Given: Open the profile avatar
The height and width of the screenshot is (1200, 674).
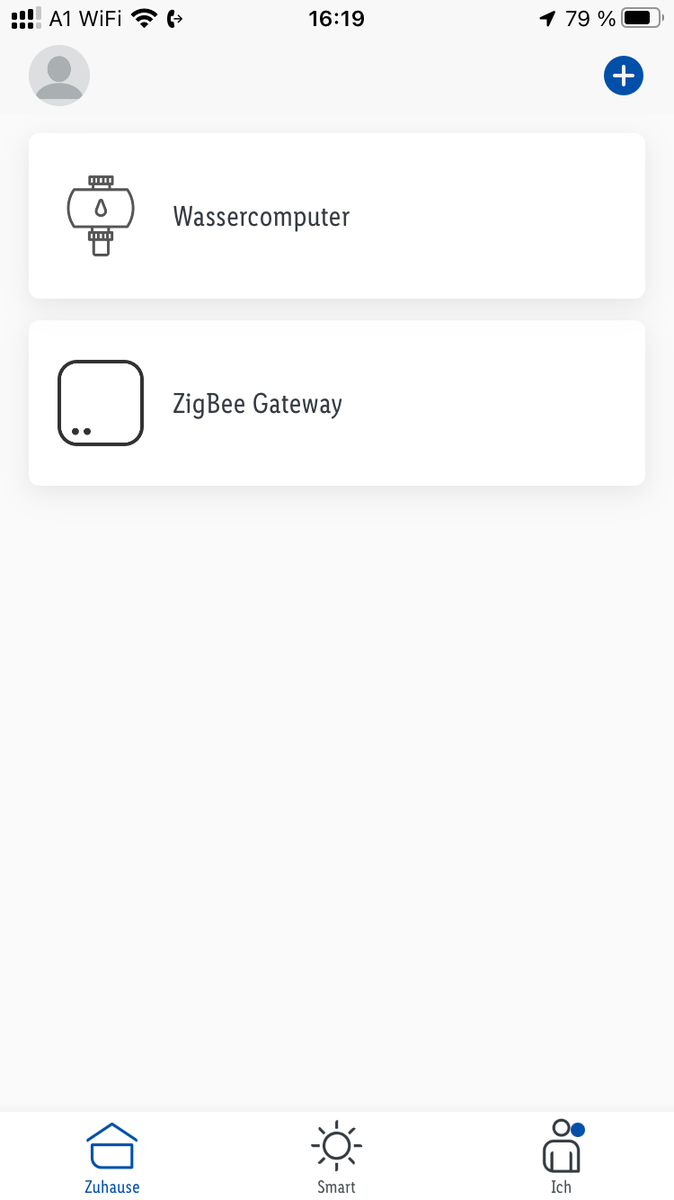Looking at the screenshot, I should [60, 76].
